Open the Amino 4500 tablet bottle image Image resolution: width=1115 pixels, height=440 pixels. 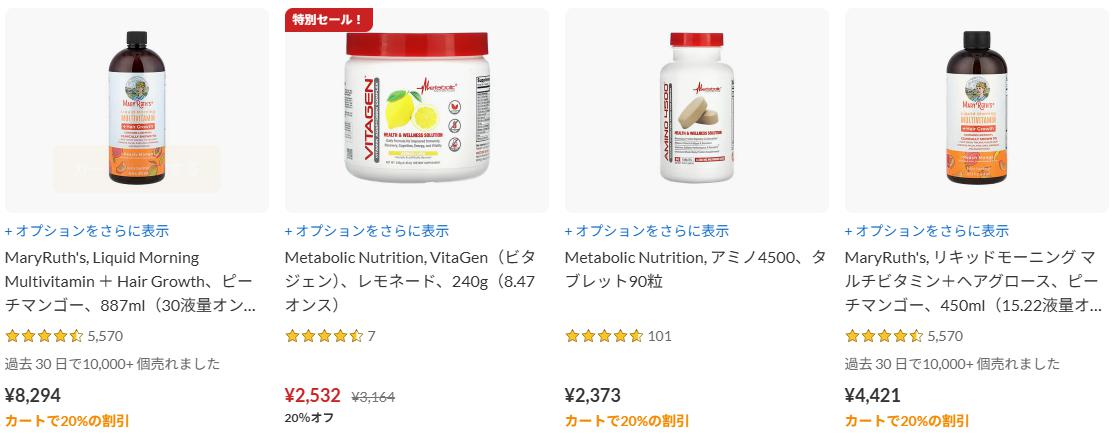(x=696, y=111)
